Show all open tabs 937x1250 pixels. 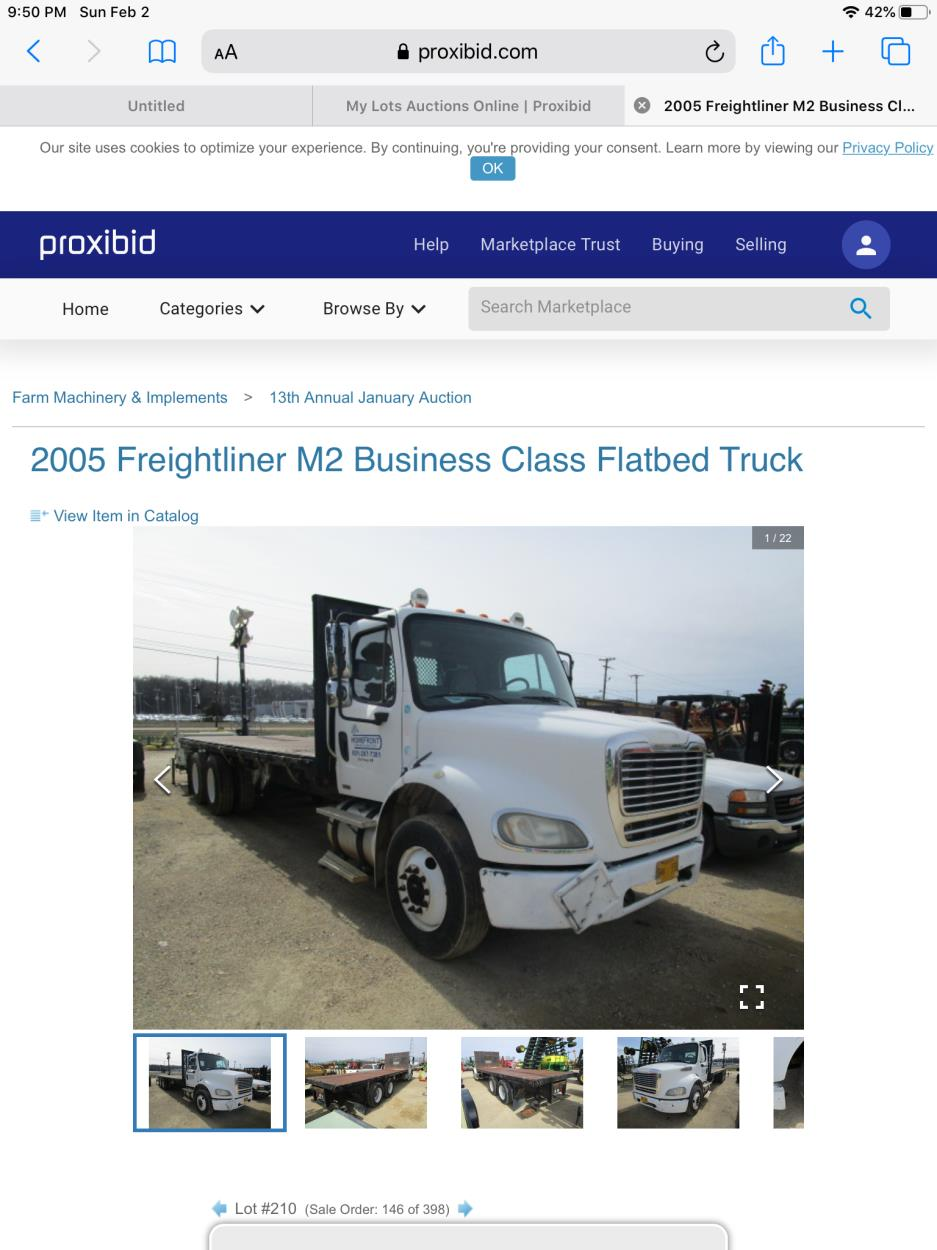pos(895,52)
